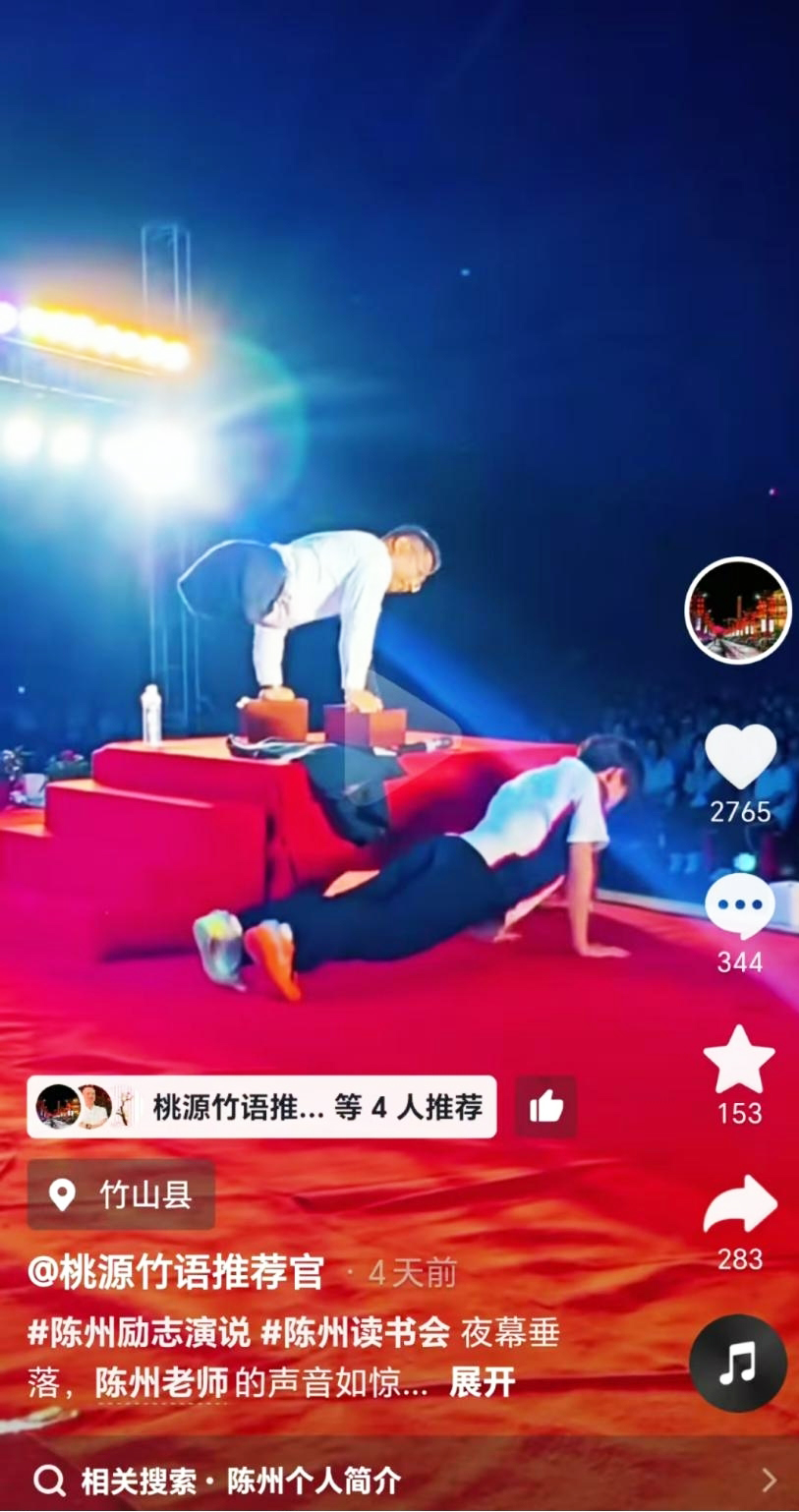799x1512 pixels.
Task: Open the creator's profile avatar
Action: 737,611
